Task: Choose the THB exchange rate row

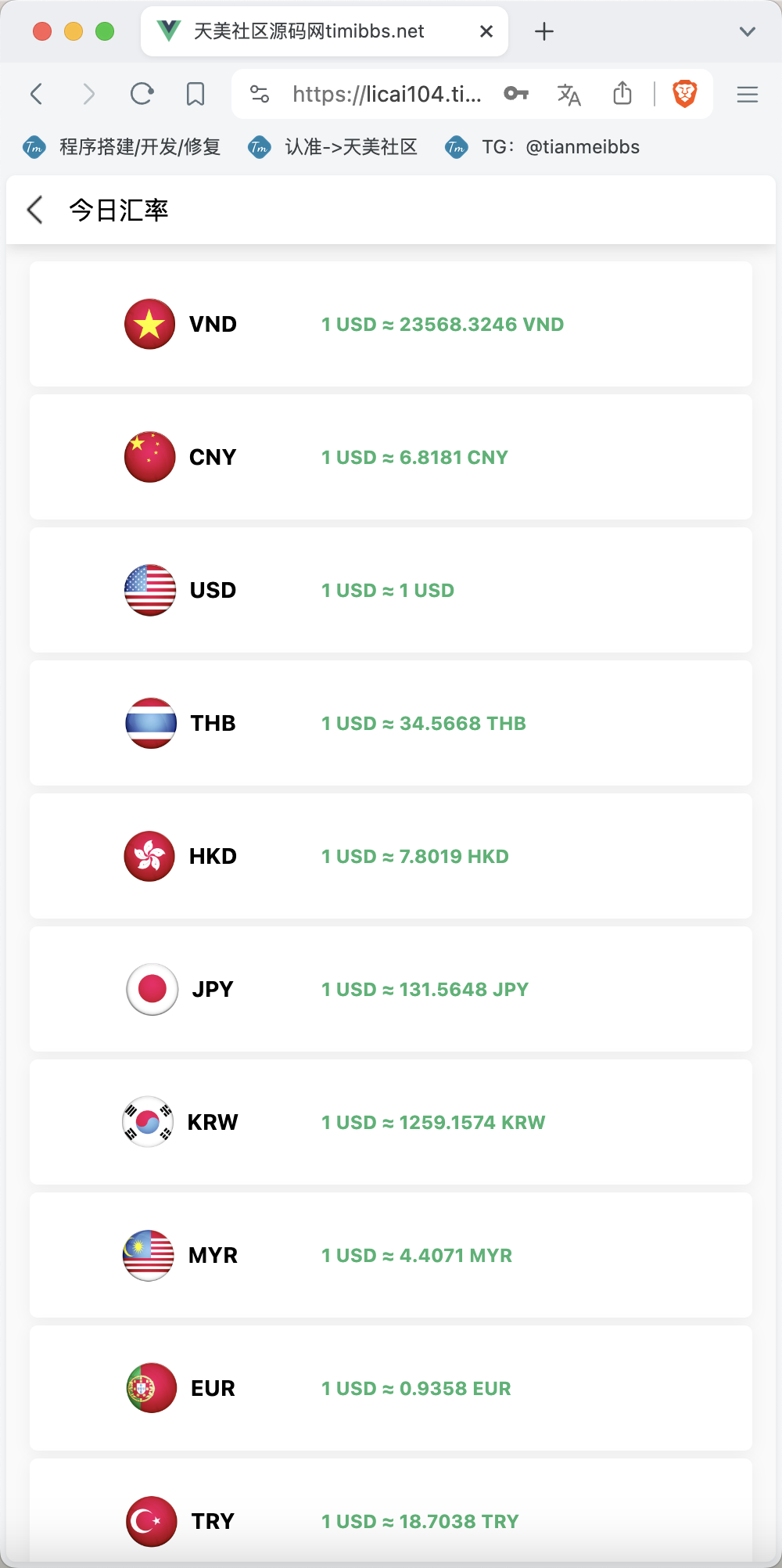Action: pos(391,723)
